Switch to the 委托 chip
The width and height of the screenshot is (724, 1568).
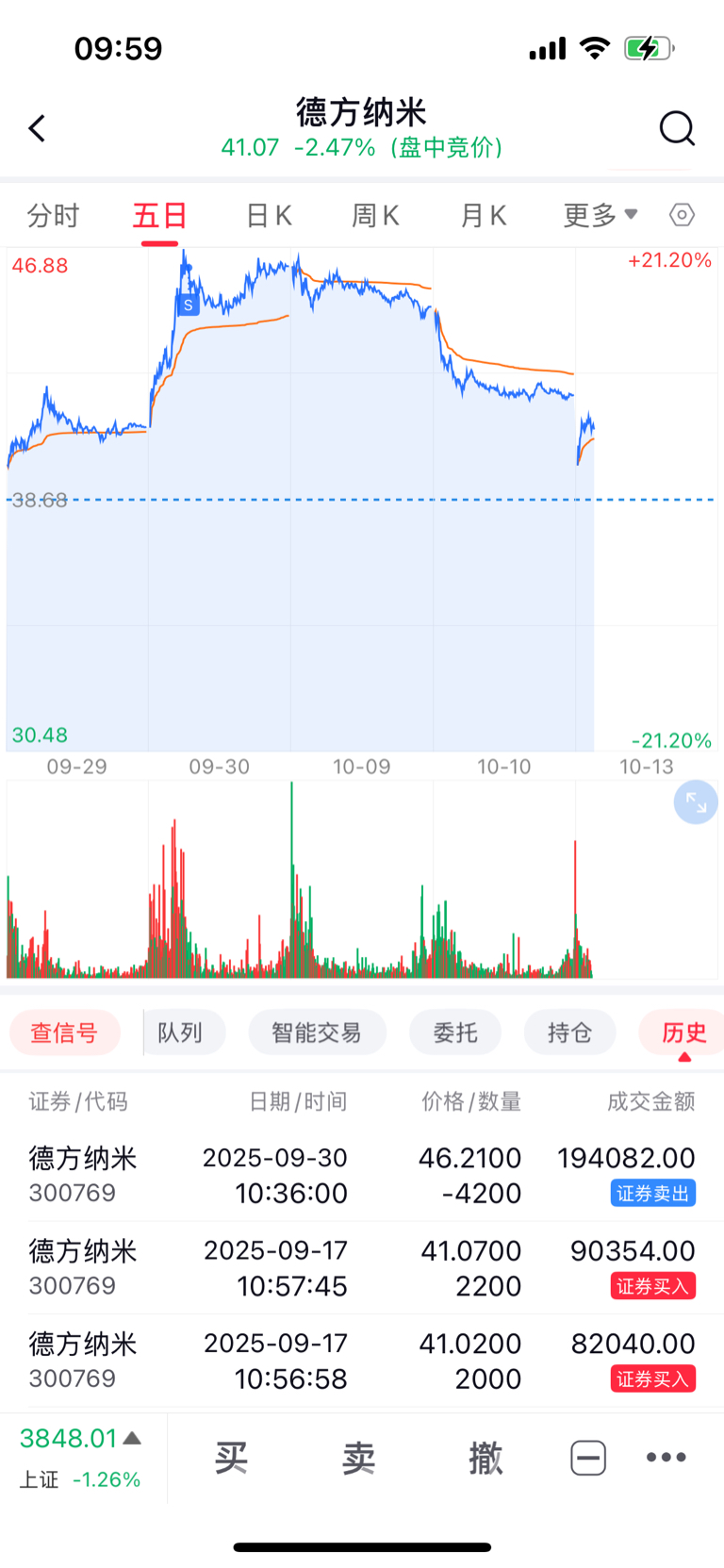click(454, 1032)
